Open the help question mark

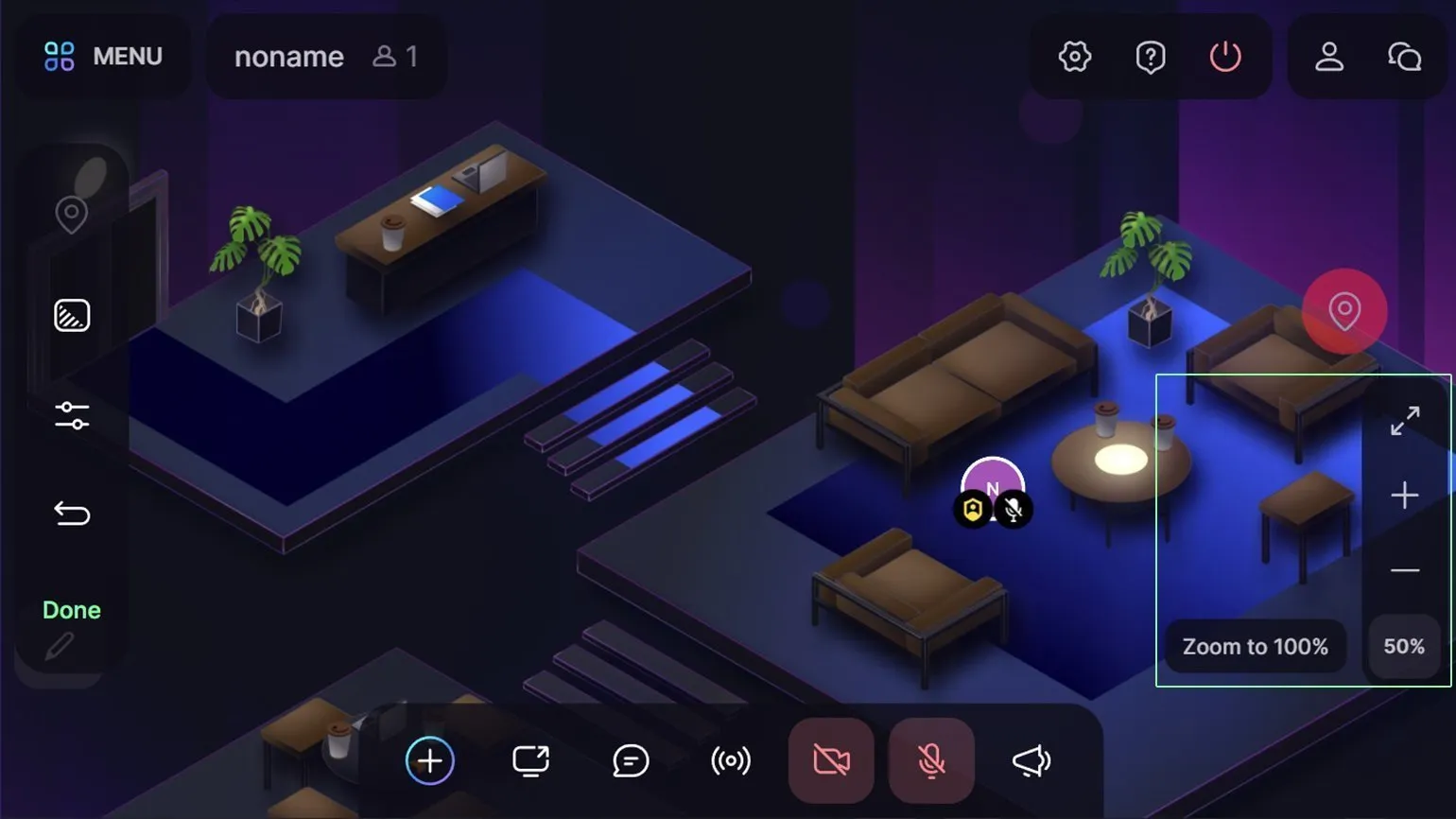tap(1150, 57)
